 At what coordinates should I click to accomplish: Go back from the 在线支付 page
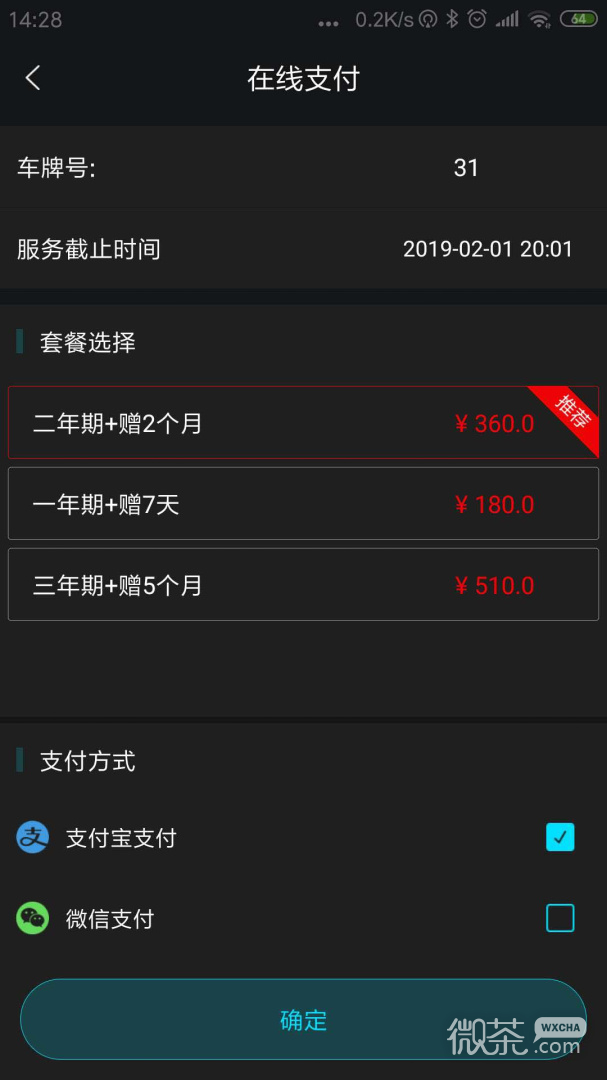(x=33, y=78)
